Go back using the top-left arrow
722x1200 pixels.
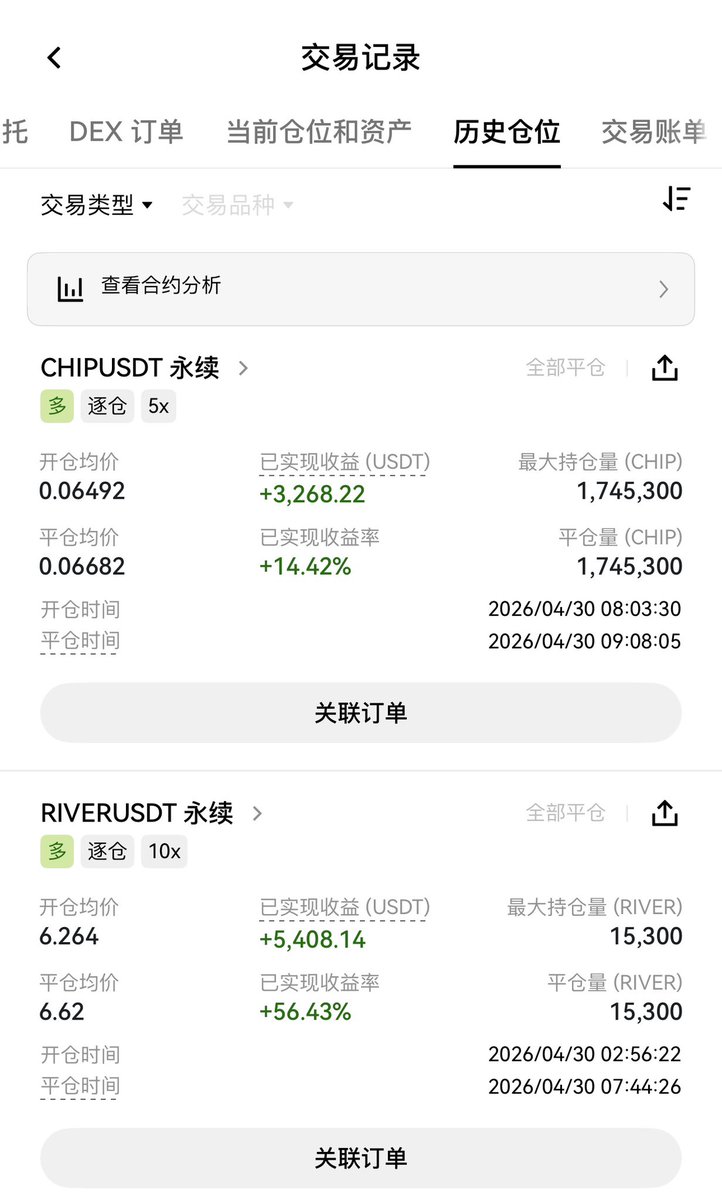click(54, 58)
